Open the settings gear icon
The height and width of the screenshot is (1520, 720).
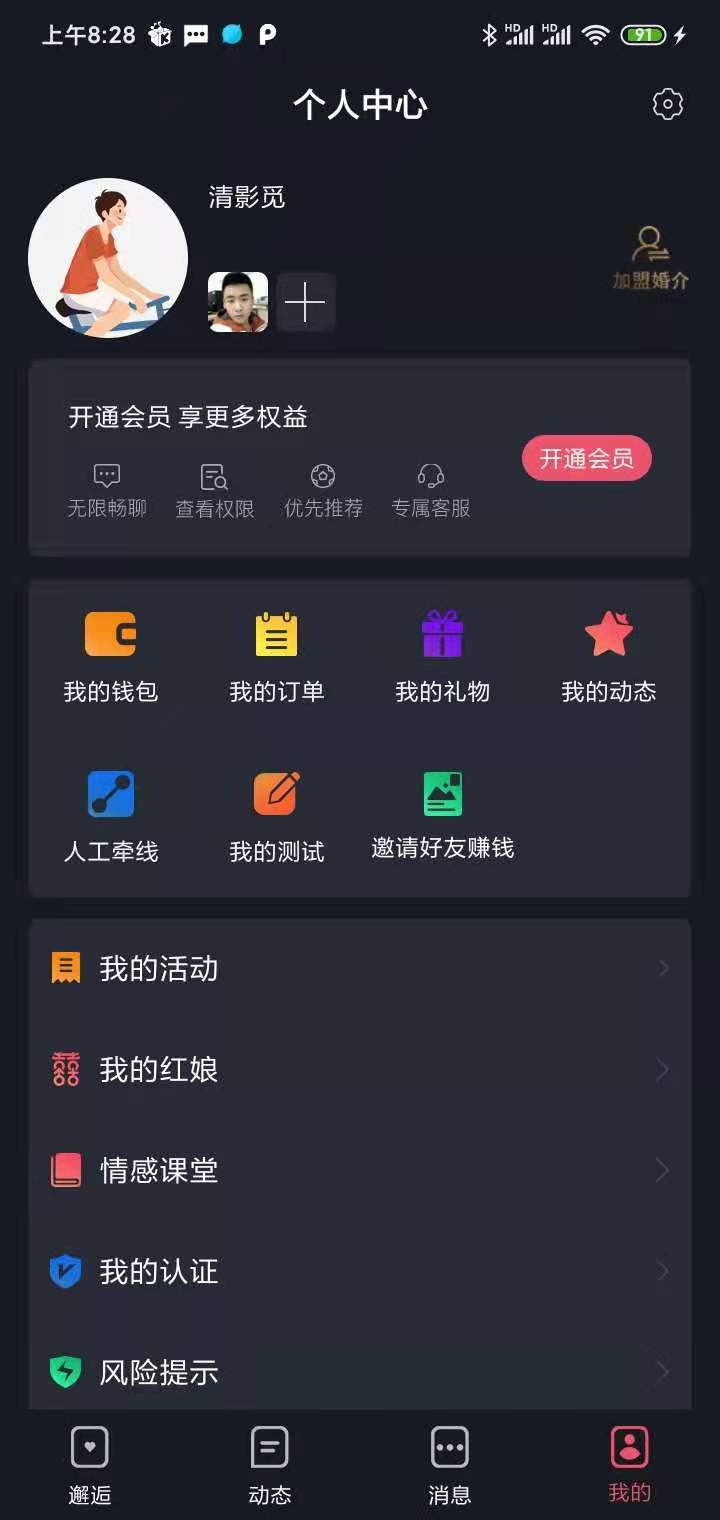[667, 104]
